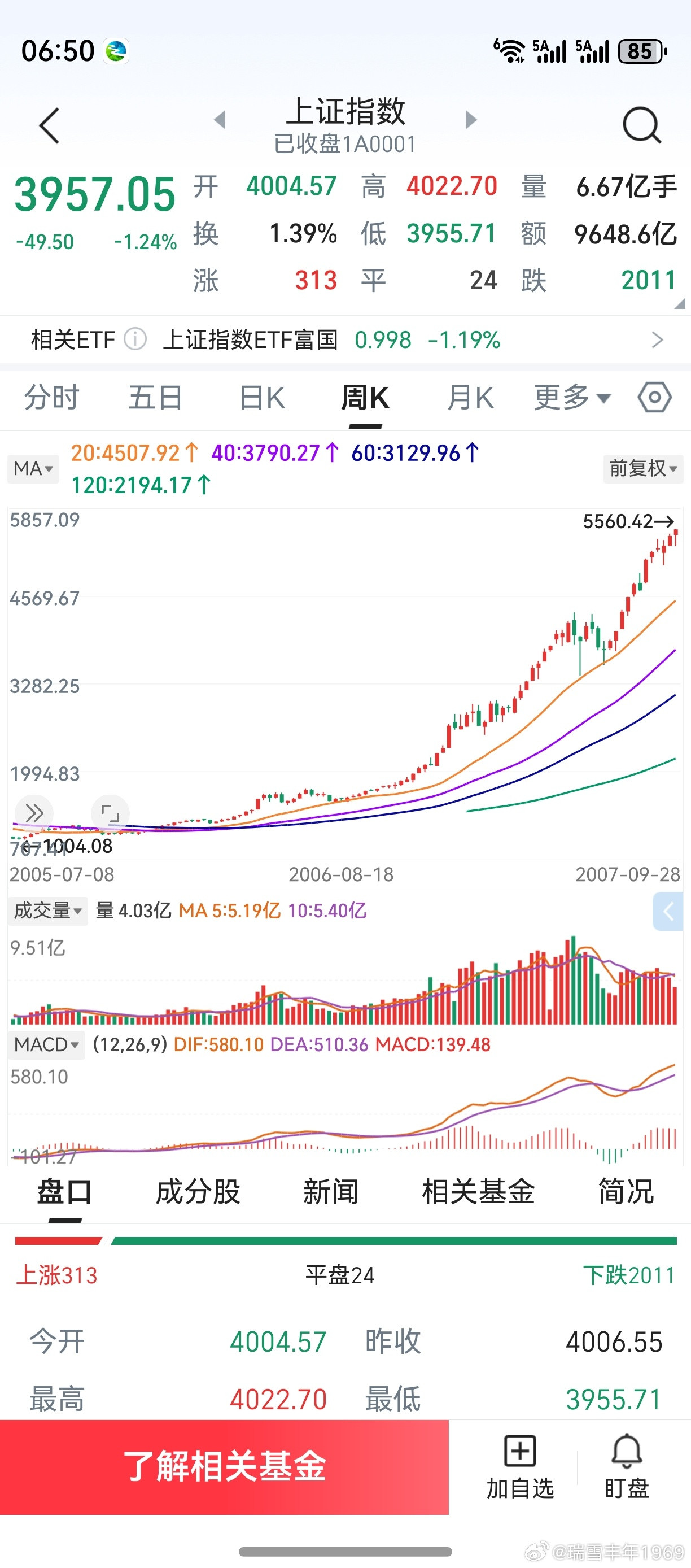Open the 成分股 tab
The width and height of the screenshot is (691, 1568).
198,1192
